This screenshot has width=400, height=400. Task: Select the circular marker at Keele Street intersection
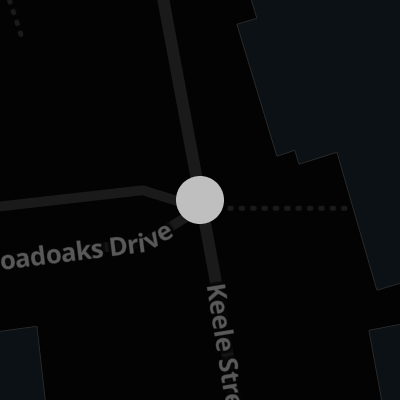click(200, 200)
